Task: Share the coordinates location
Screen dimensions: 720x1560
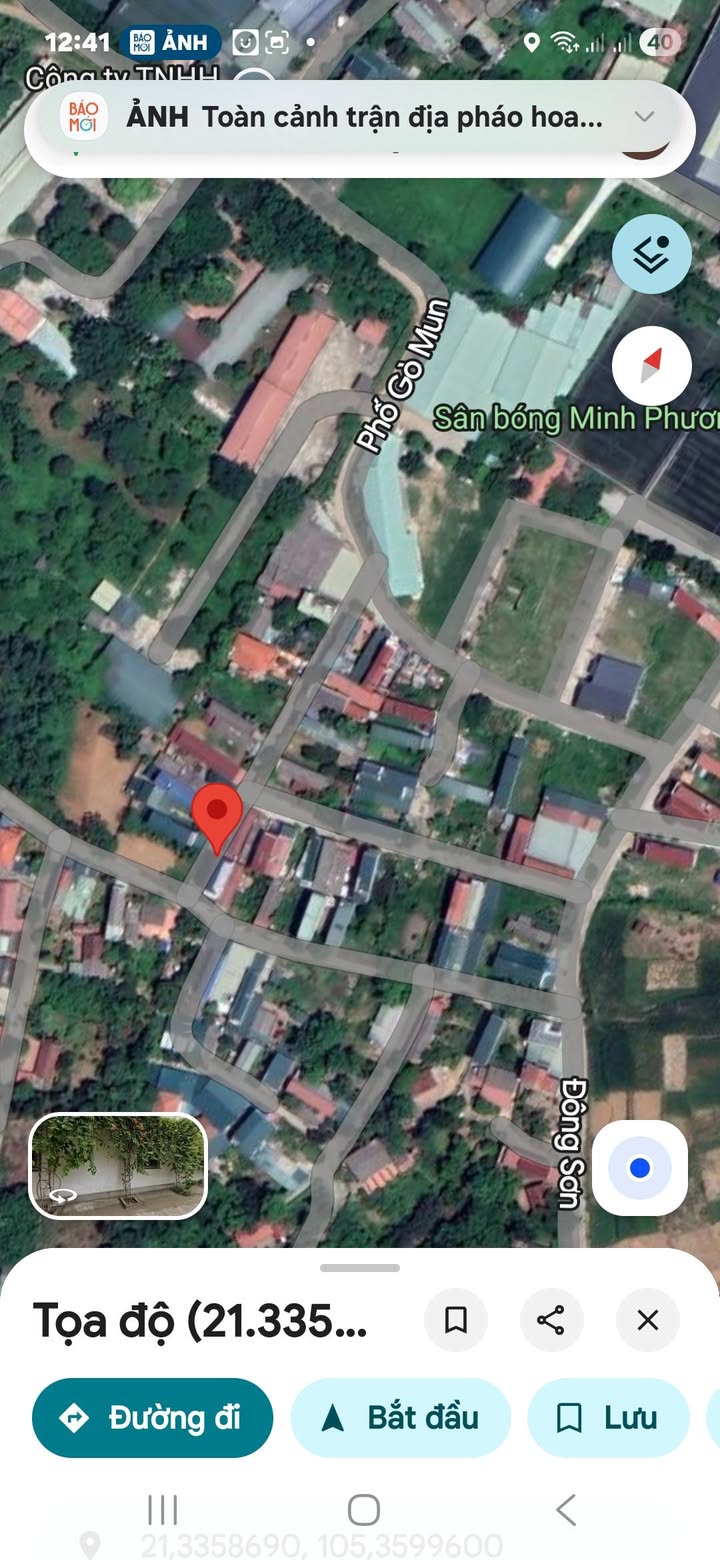Action: 551,1320
